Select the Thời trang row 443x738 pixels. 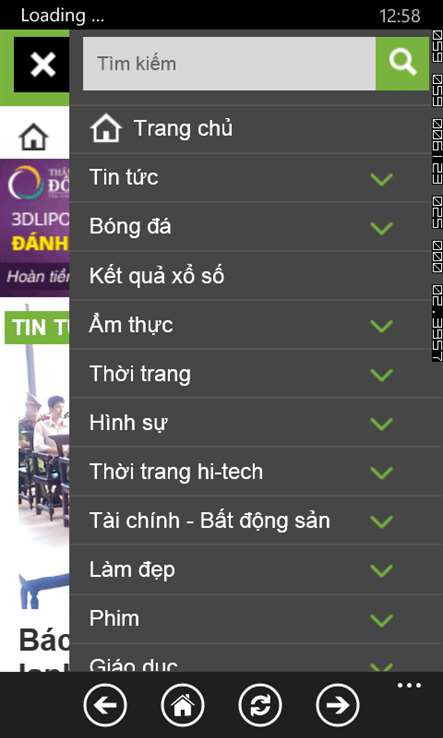coord(256,374)
